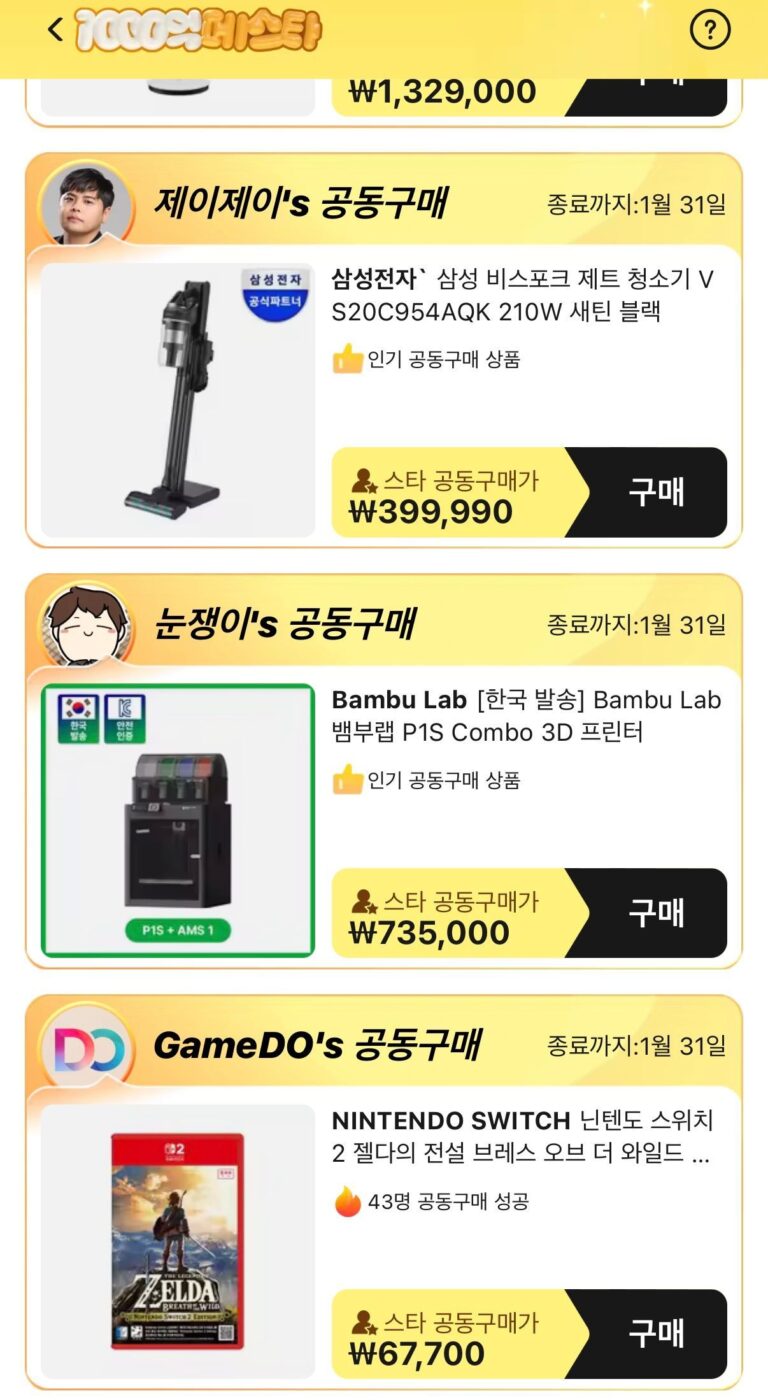Open the Samsung vacuum product image

[x=178, y=400]
